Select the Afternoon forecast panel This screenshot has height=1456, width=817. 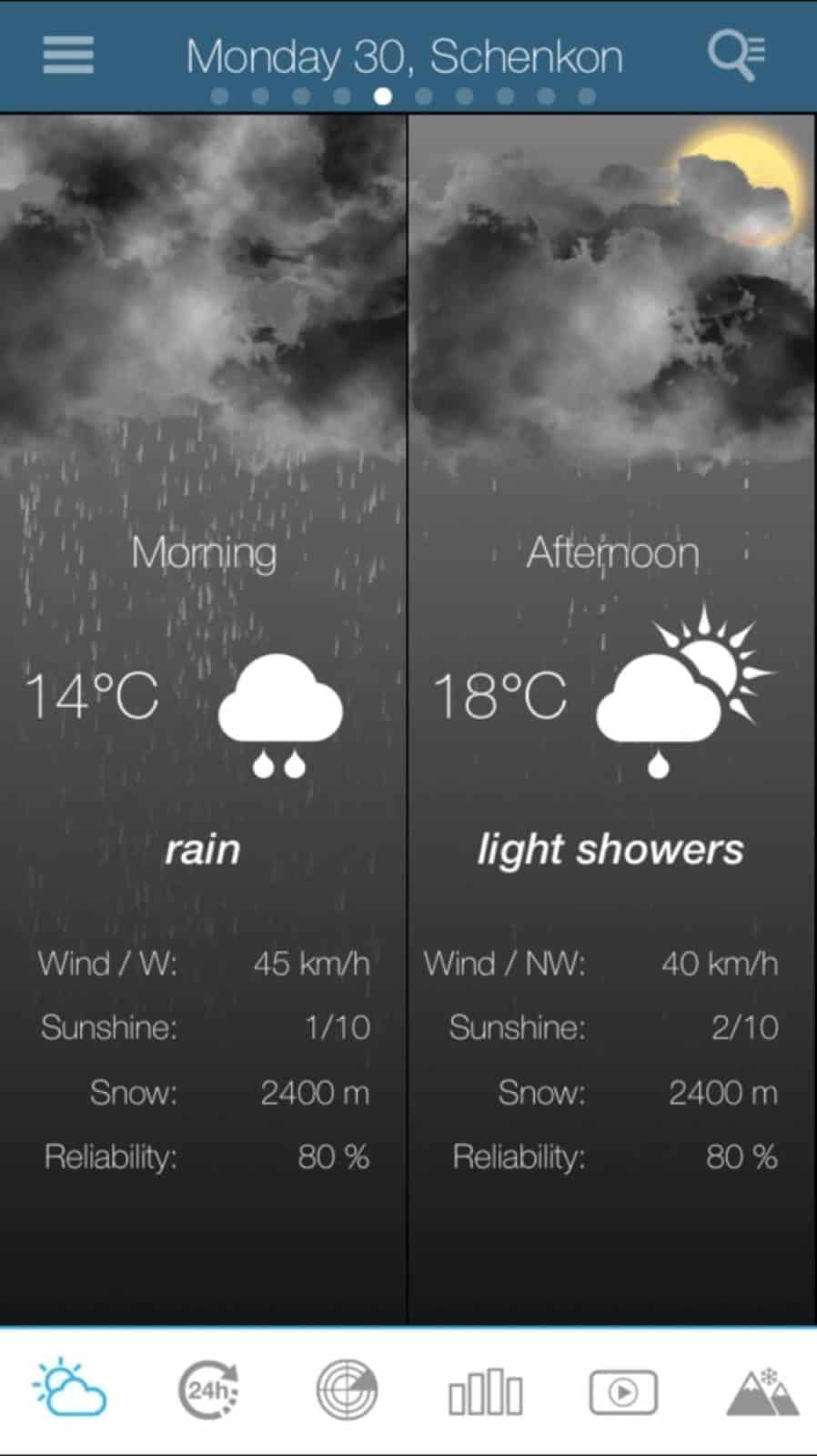click(612, 719)
